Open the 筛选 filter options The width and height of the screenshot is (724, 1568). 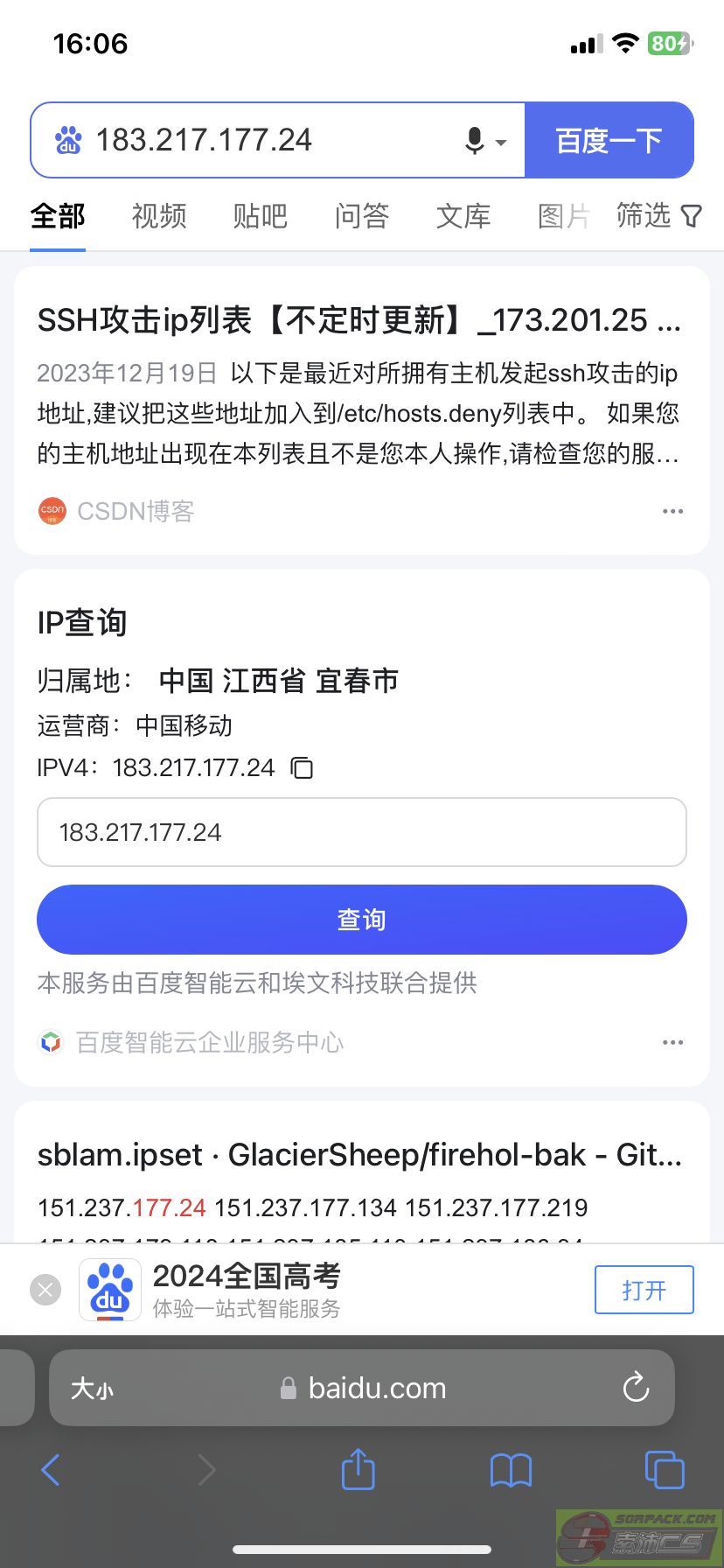658,216
